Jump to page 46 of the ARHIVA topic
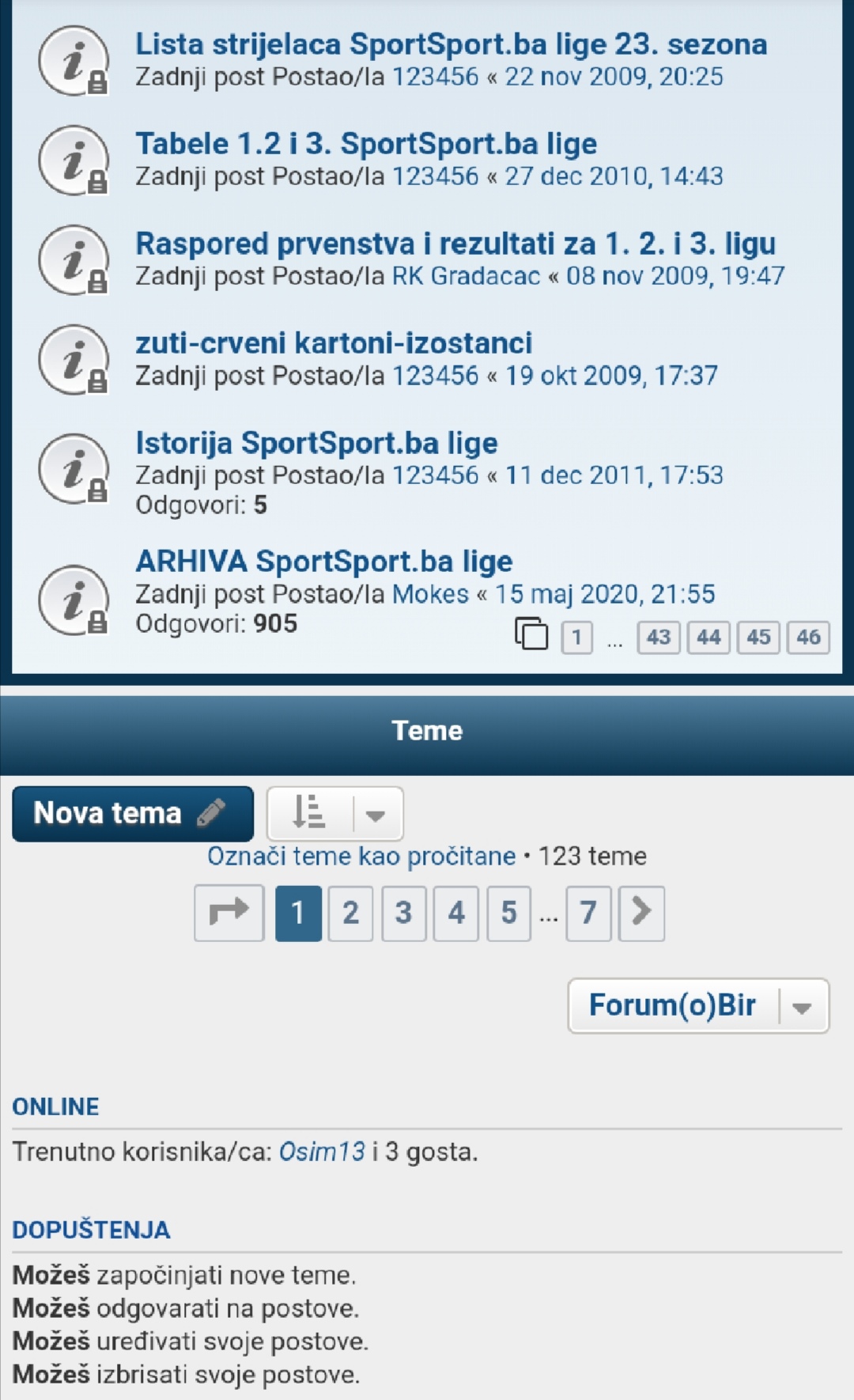Viewport: 854px width, 1400px height. click(x=808, y=638)
